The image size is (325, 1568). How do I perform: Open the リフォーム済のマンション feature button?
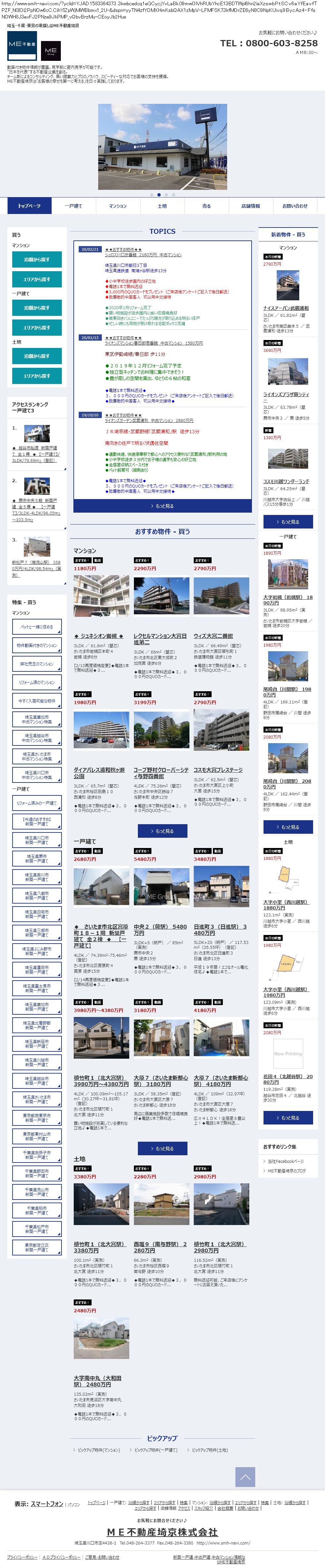coord(36,682)
